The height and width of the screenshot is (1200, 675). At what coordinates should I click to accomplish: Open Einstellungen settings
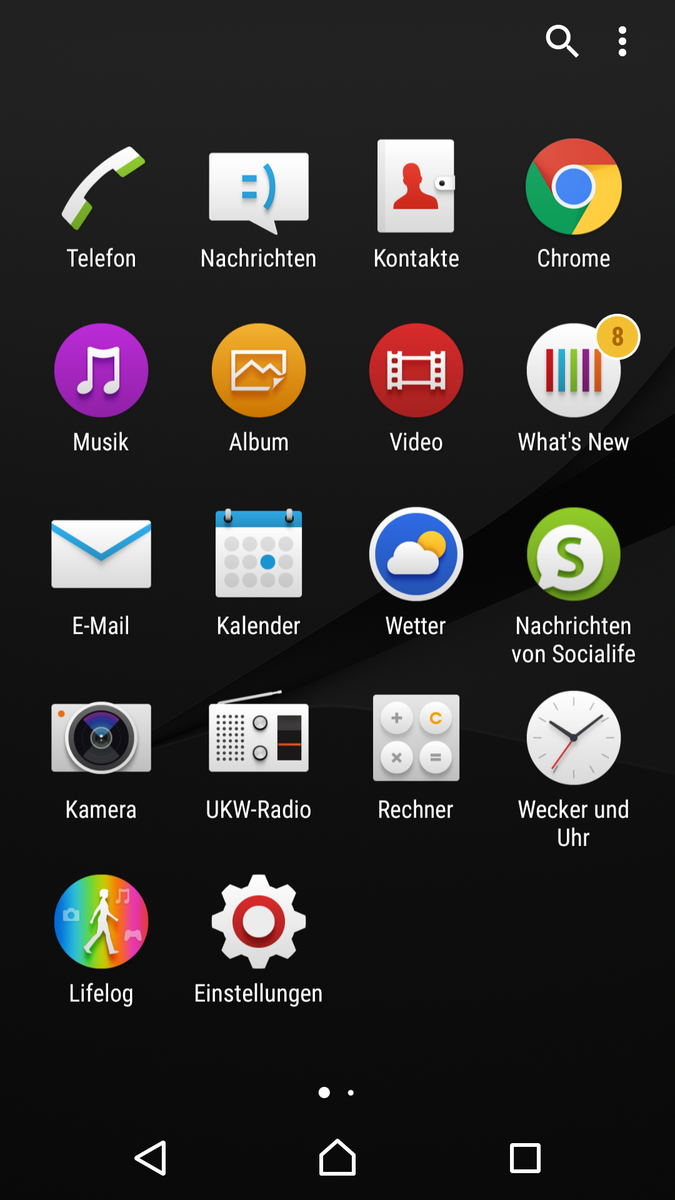(x=258, y=922)
